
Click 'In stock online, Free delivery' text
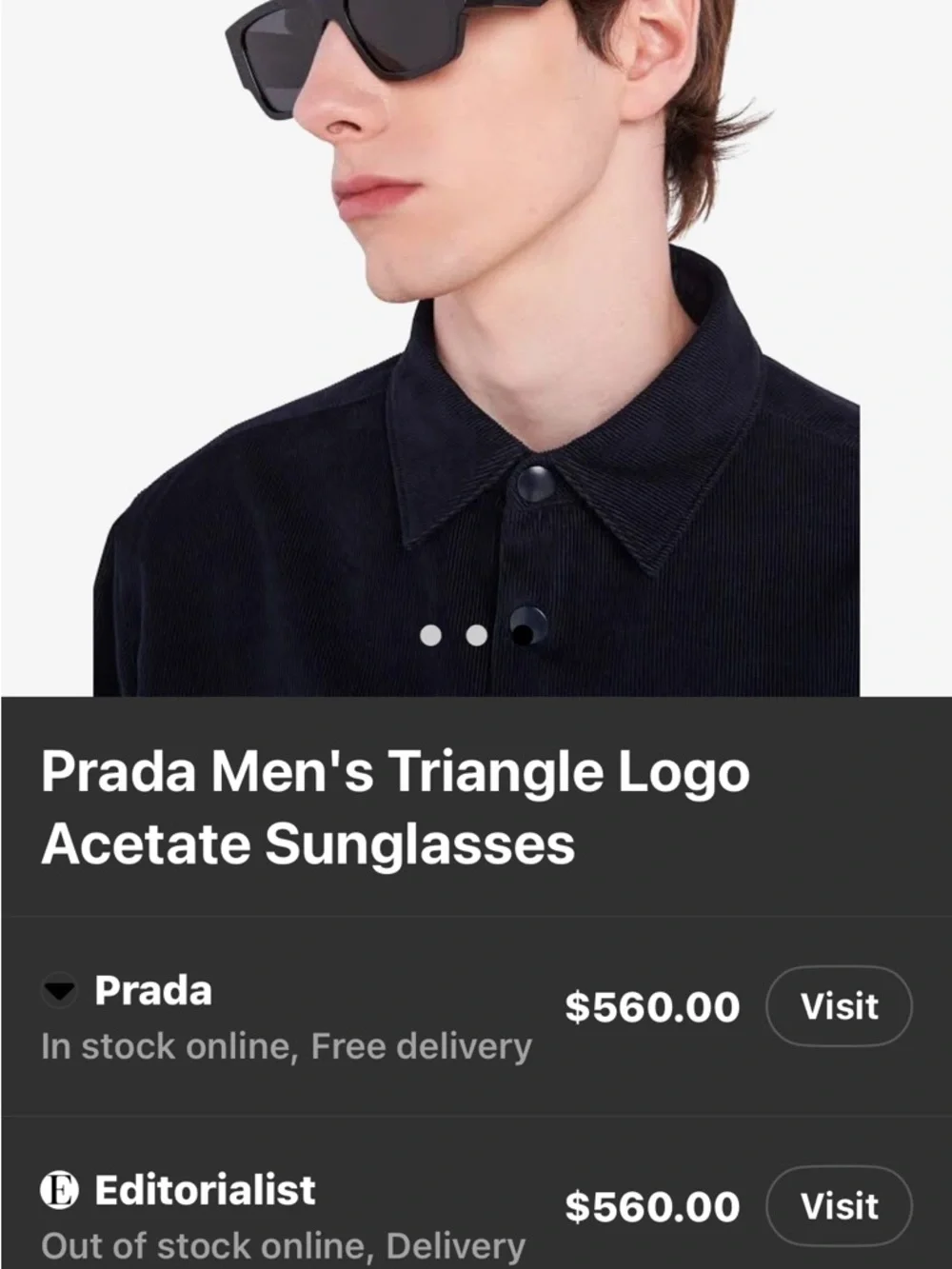coord(286,1045)
